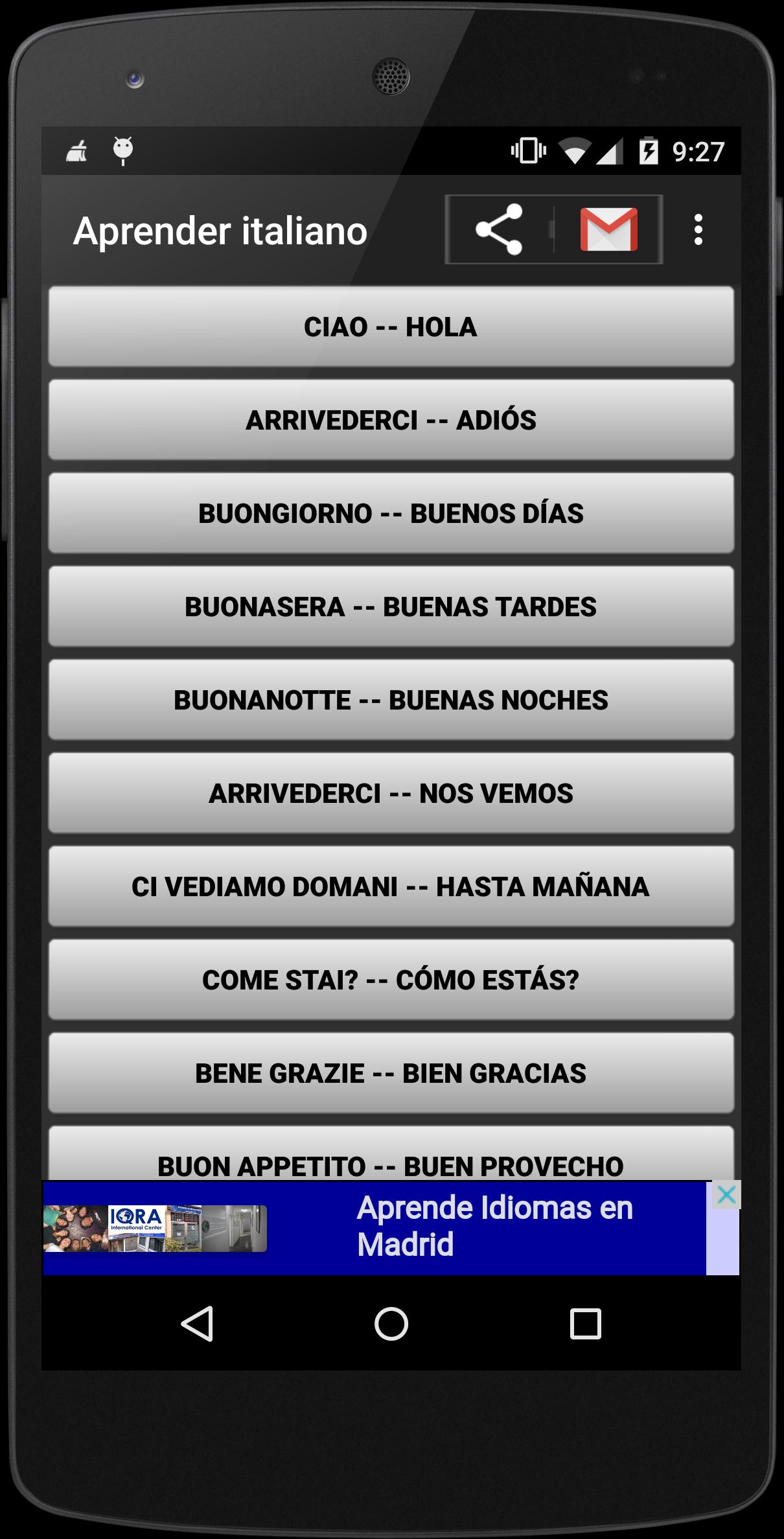
Task: Select BUONANOTTE -- BUENAS NOCHES
Action: tap(391, 699)
